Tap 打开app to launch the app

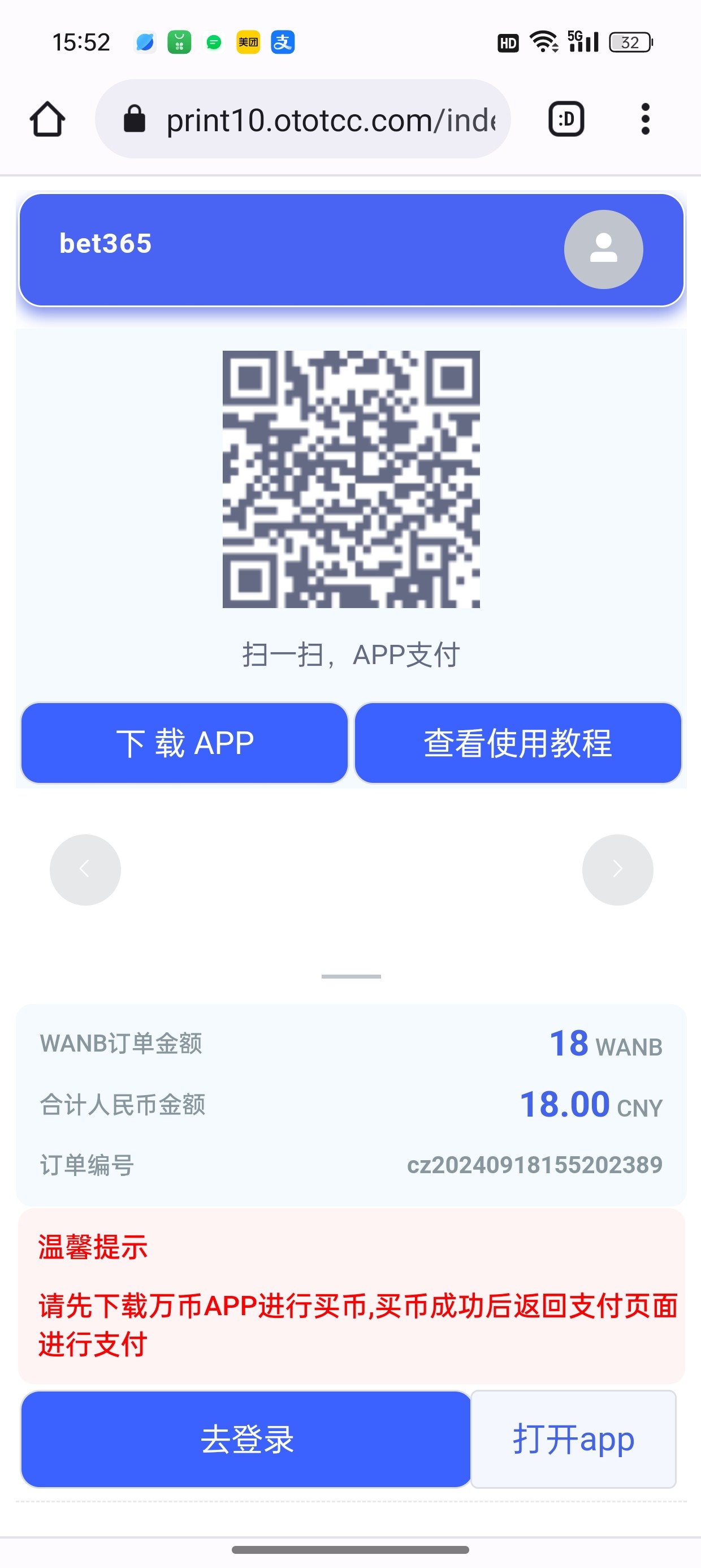573,1440
